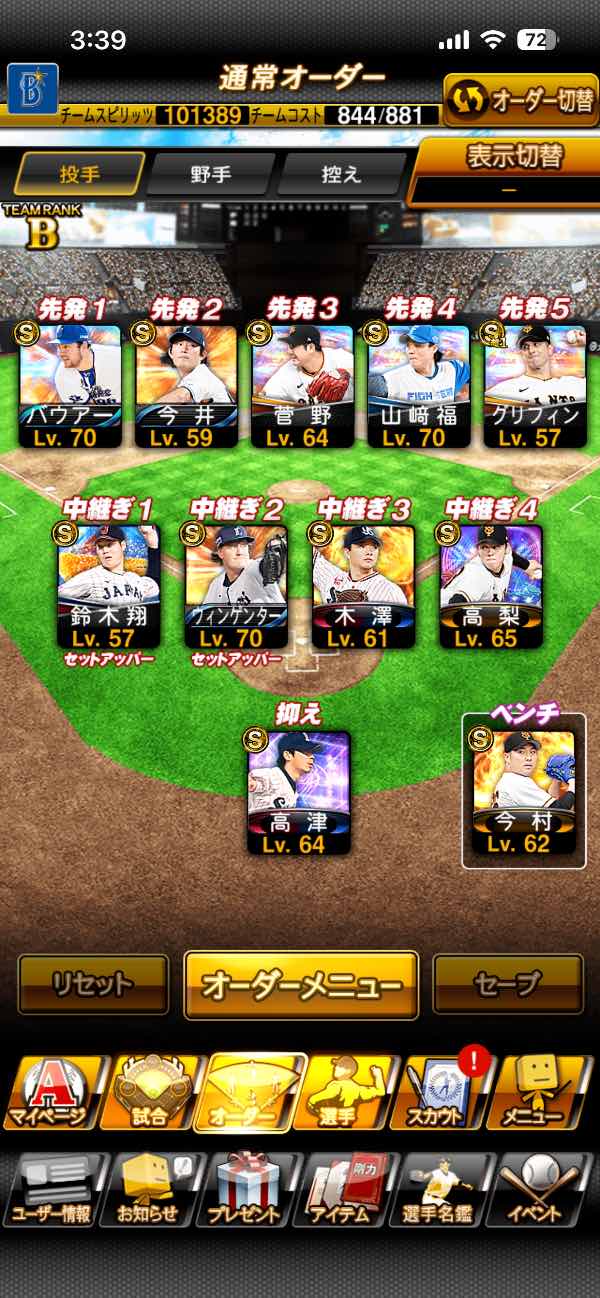This screenshot has width=600, height=1298.
Task: Select starter pitcher バウアー card
Action: click(71, 385)
